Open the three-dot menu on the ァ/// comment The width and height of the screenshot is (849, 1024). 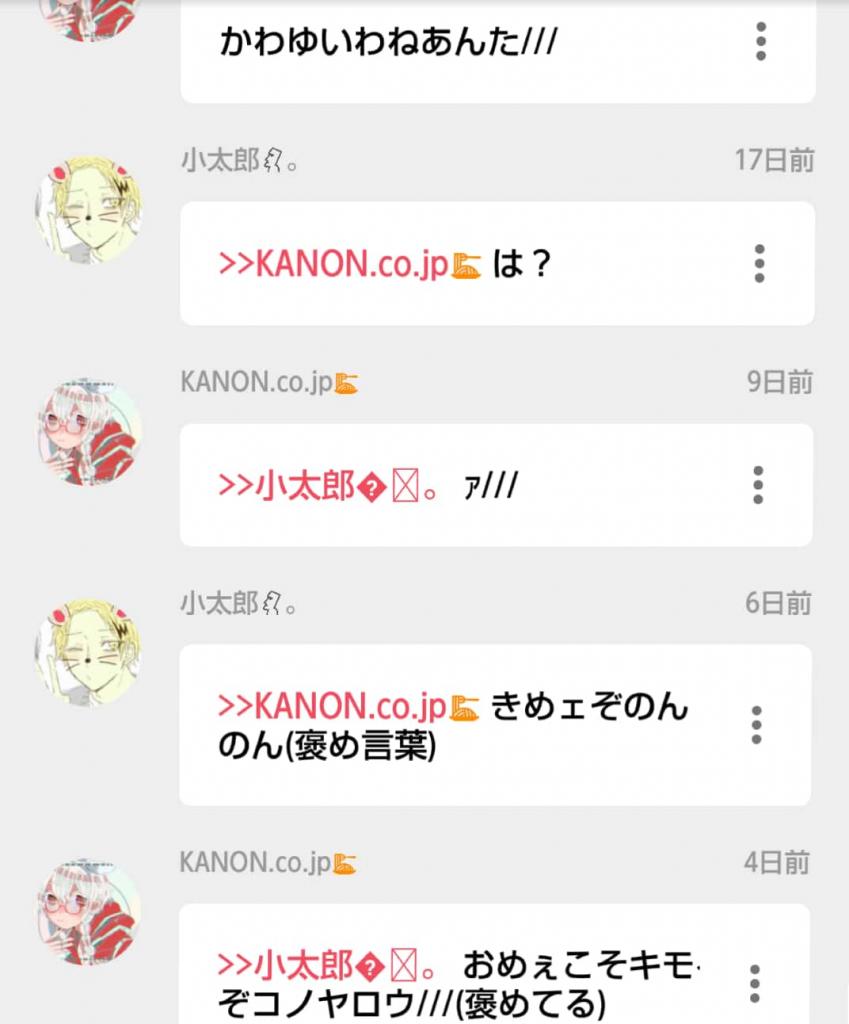click(x=759, y=485)
